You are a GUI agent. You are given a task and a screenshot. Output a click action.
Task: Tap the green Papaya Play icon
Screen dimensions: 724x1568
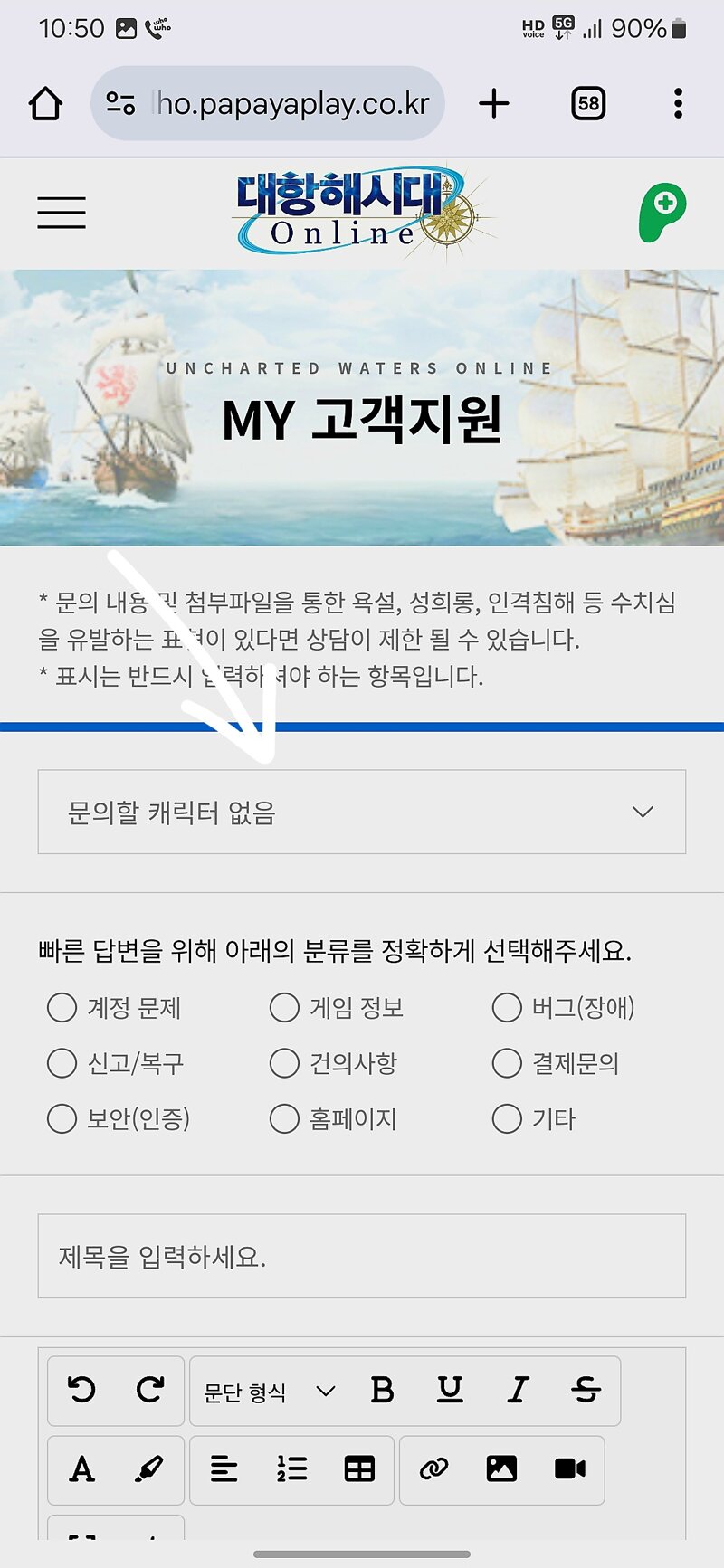pyautogui.click(x=662, y=213)
